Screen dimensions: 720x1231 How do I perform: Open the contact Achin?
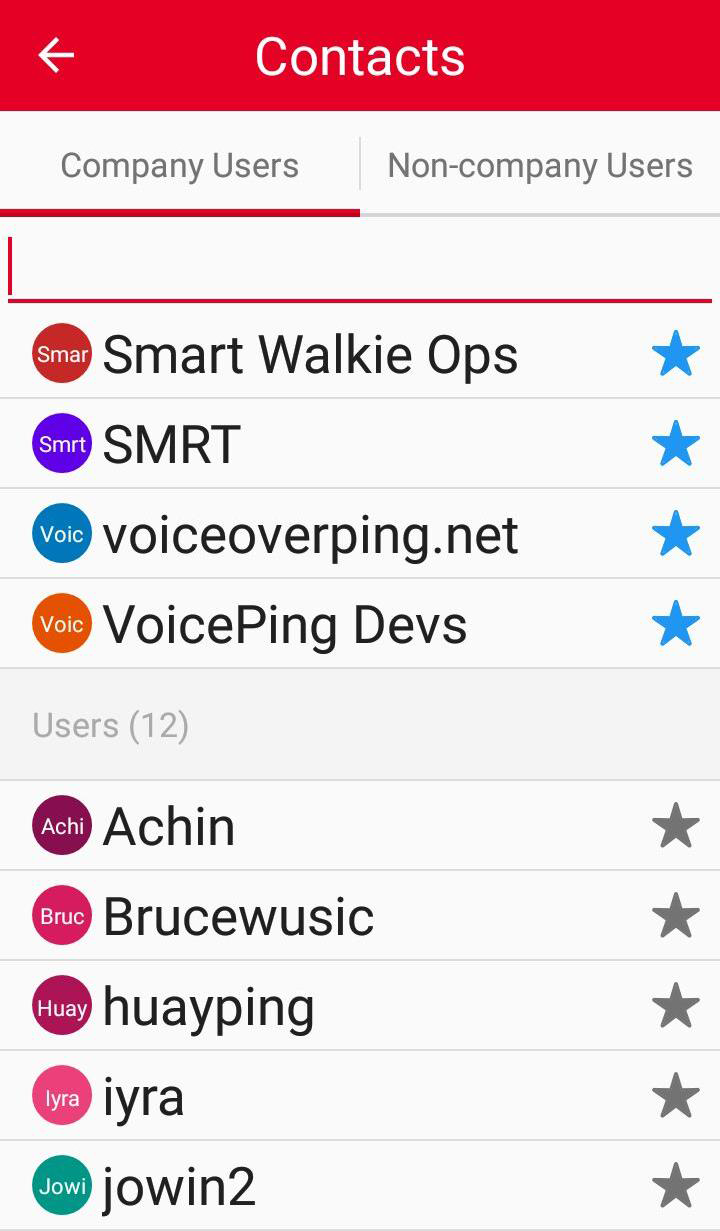click(x=170, y=826)
